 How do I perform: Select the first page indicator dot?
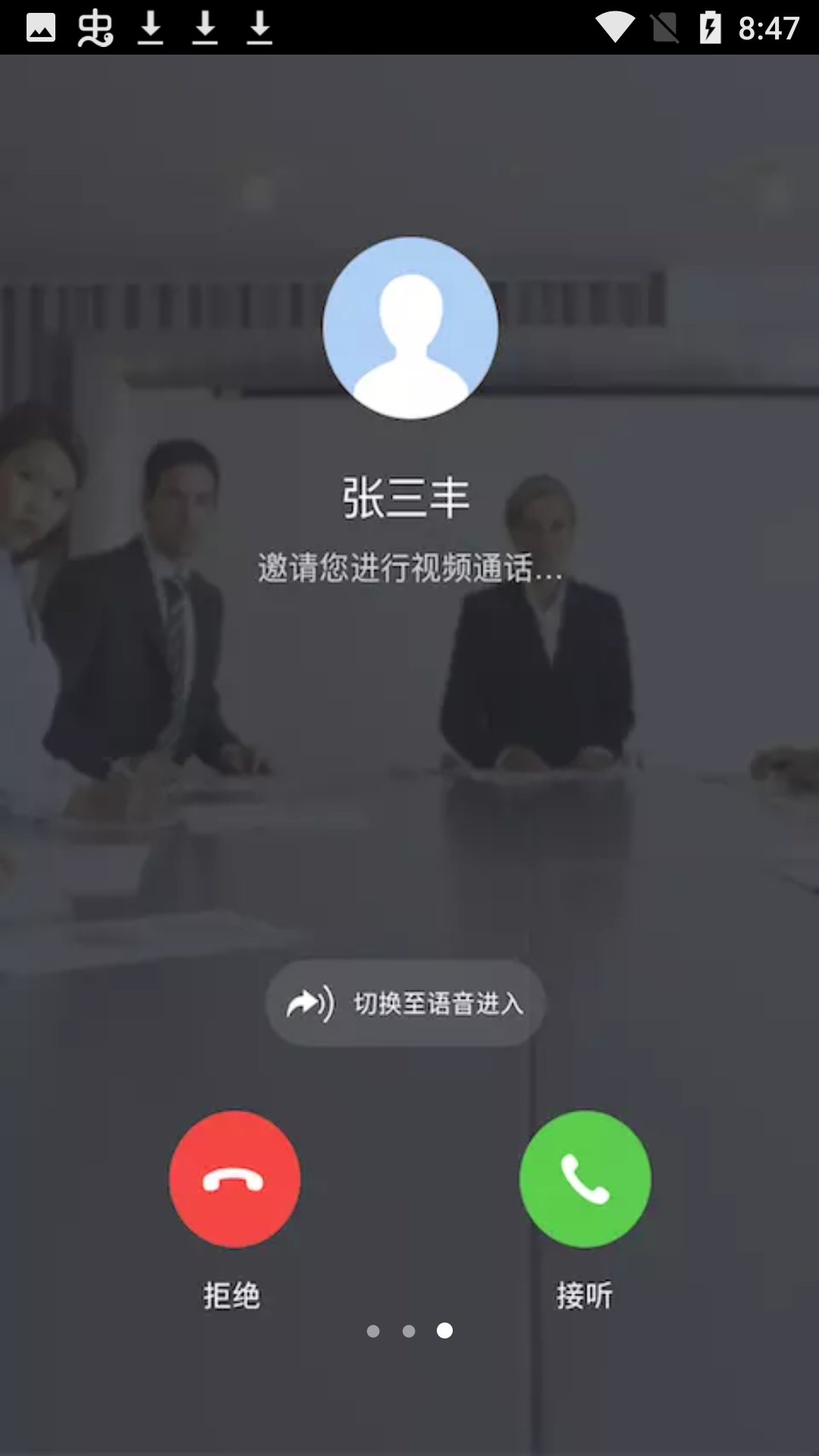coord(374,1331)
